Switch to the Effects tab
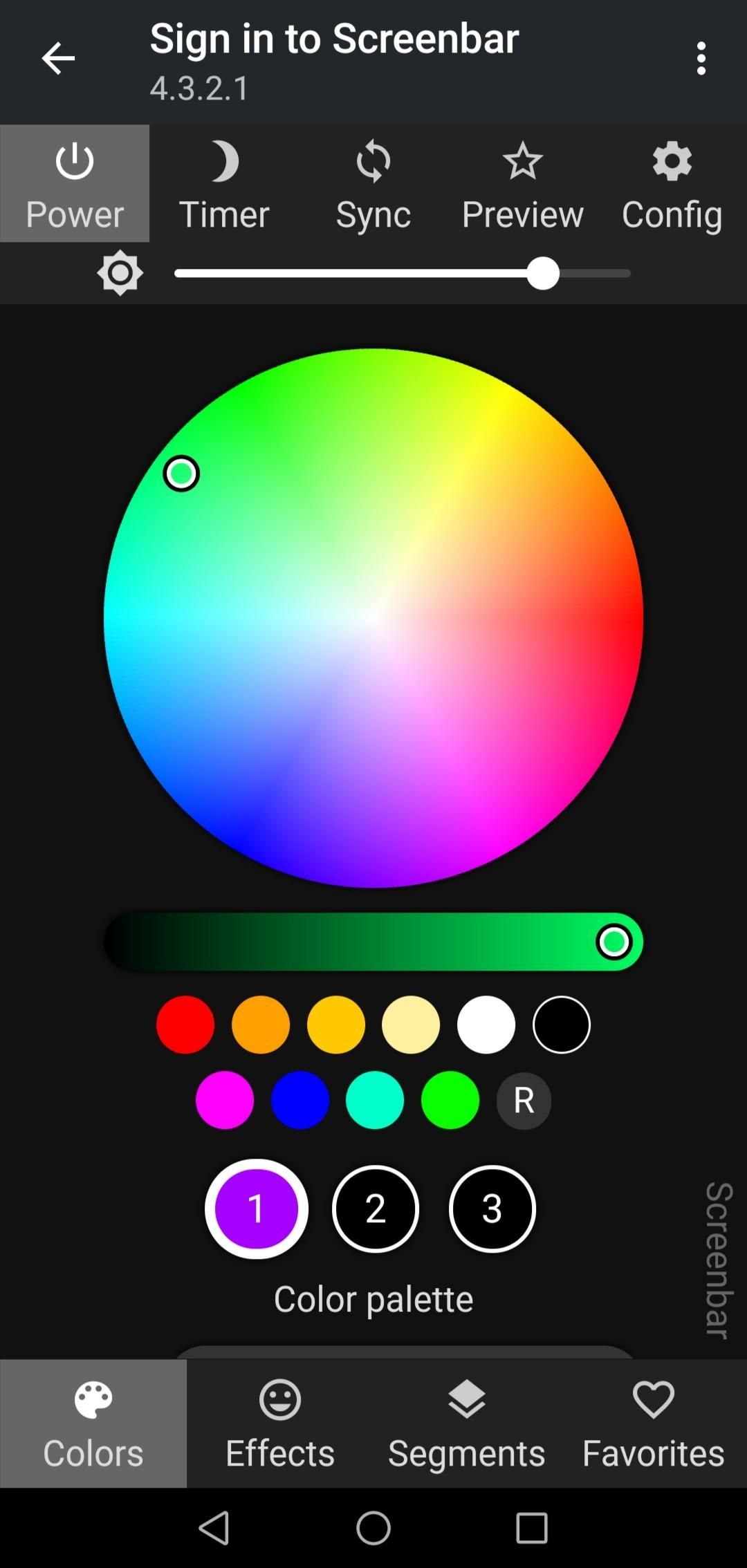Image resolution: width=747 pixels, height=1568 pixels. pyautogui.click(x=280, y=1424)
